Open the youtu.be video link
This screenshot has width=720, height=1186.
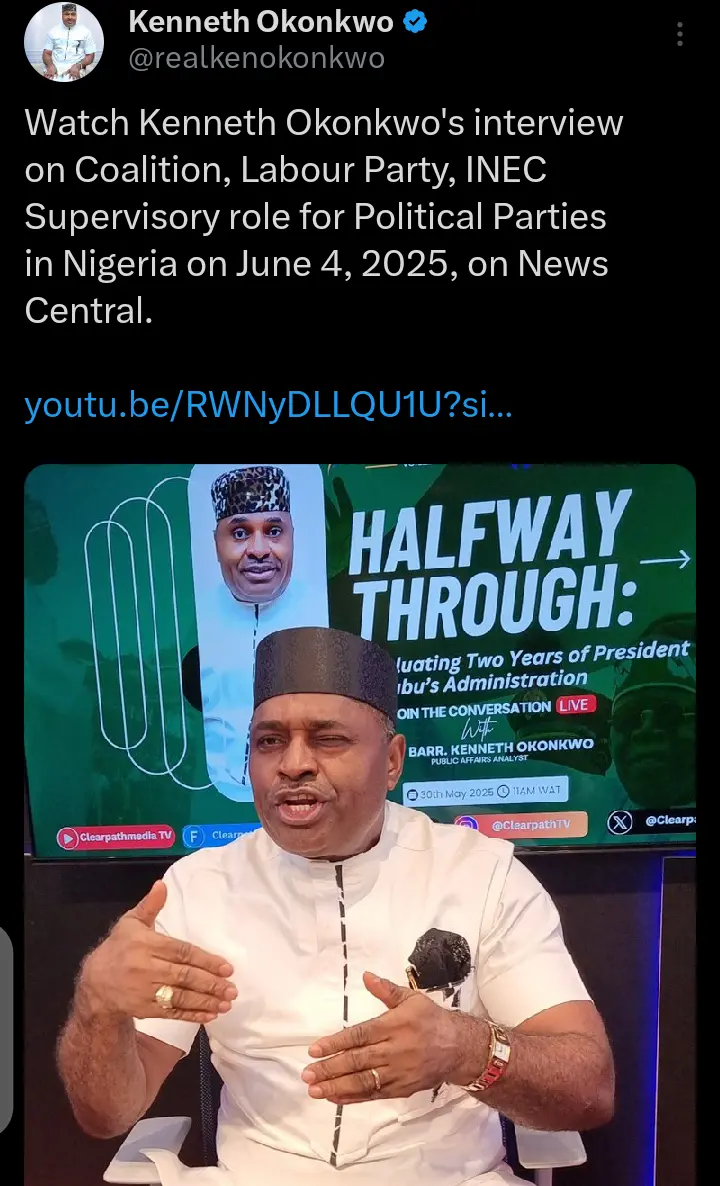coord(268,406)
